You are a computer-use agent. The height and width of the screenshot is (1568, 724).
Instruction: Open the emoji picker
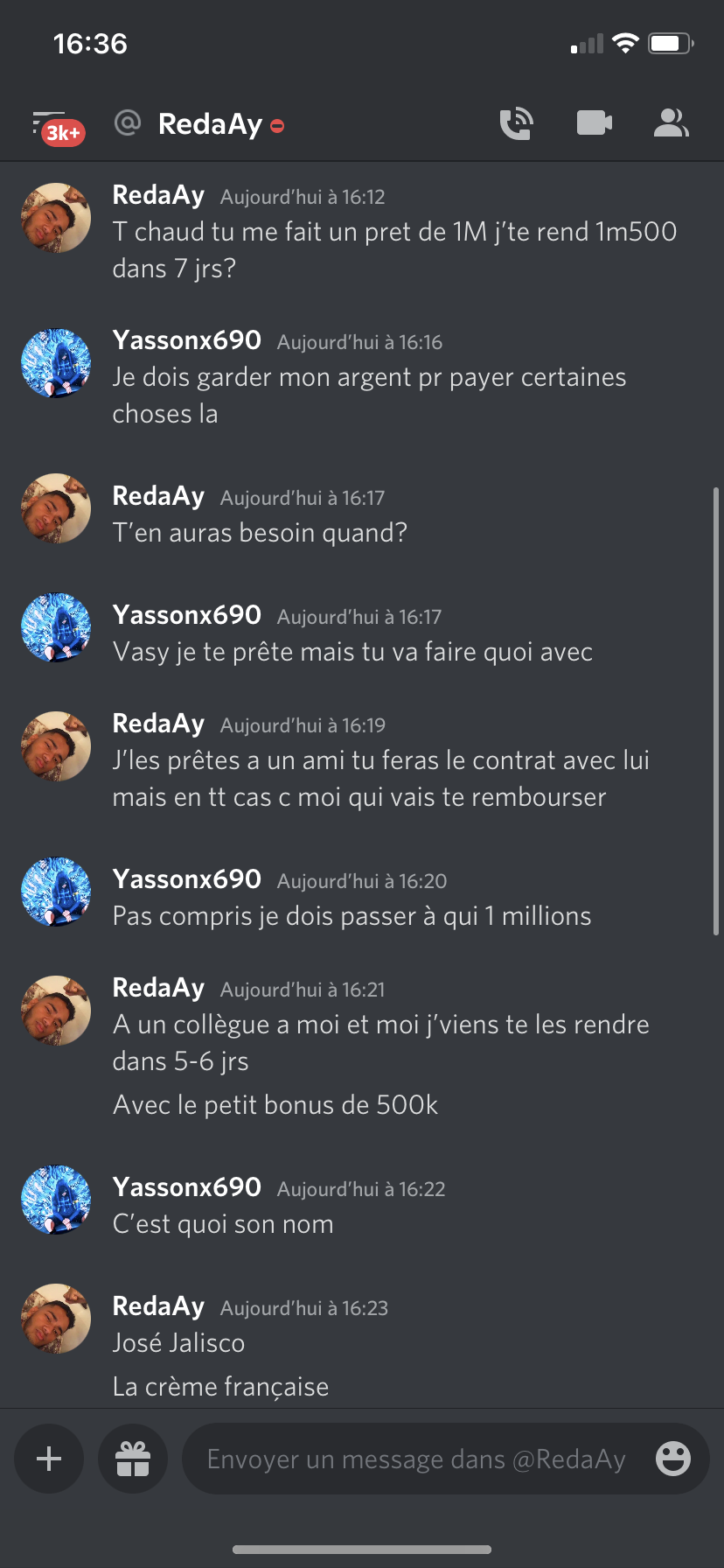pyautogui.click(x=673, y=1459)
